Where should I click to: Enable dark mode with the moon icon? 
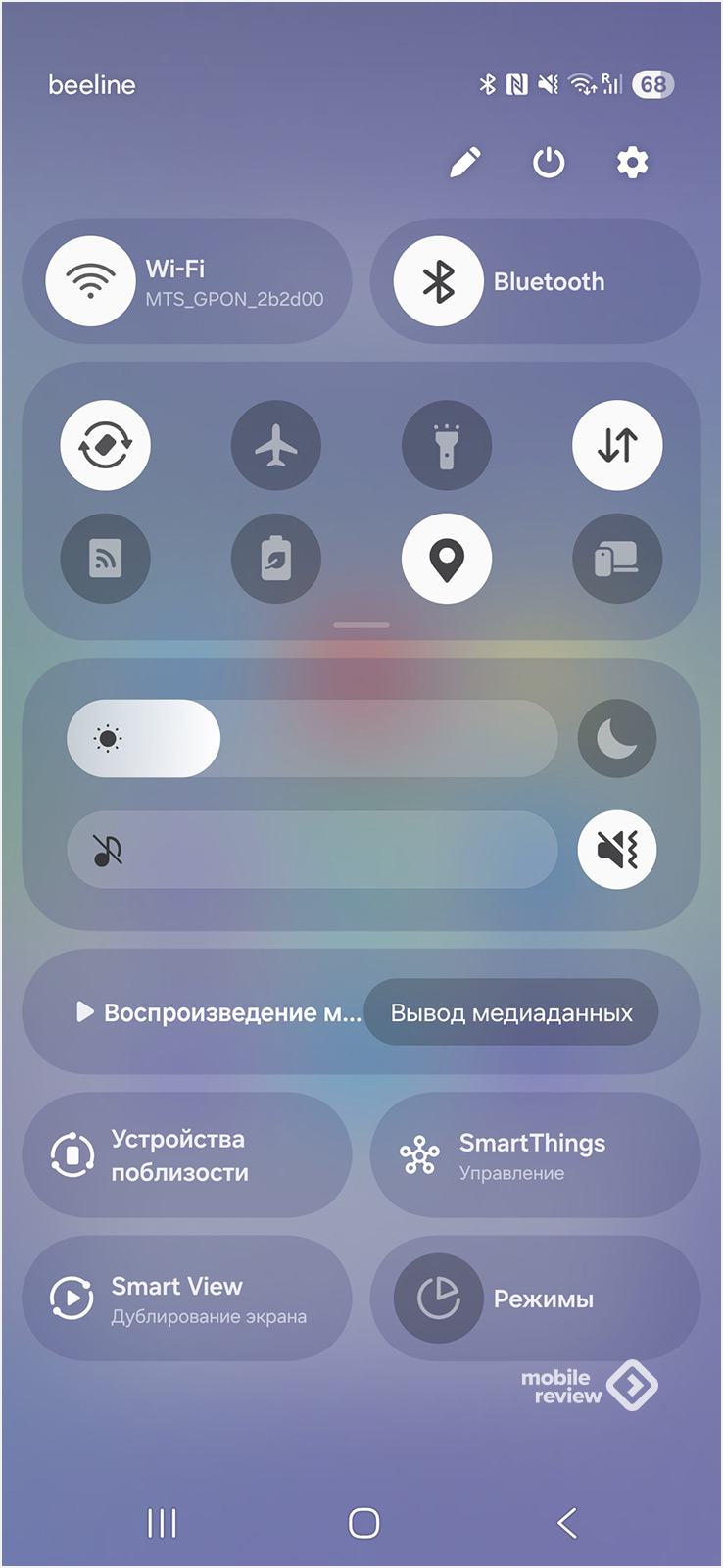coord(617,738)
